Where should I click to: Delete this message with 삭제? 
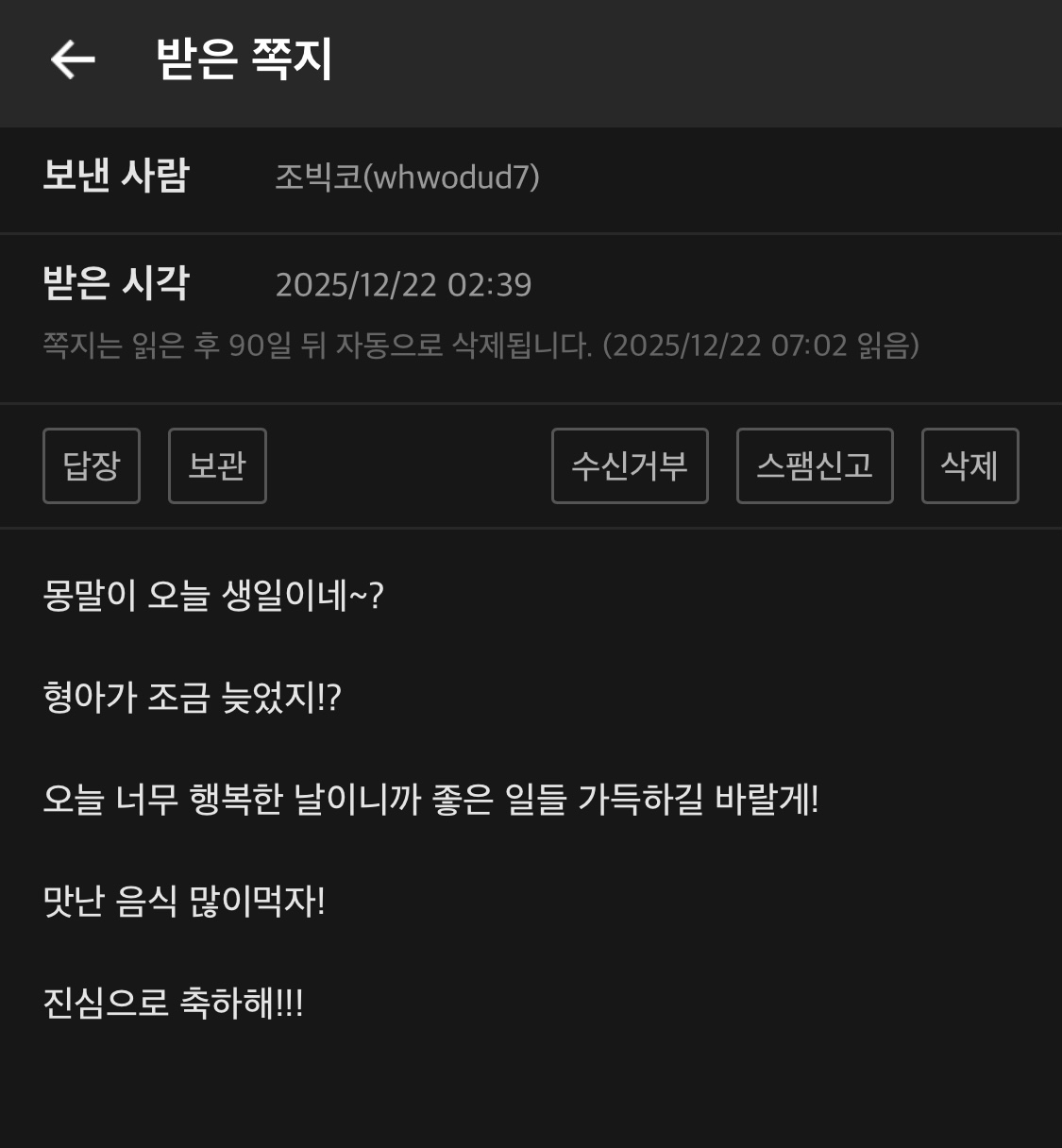coord(969,465)
